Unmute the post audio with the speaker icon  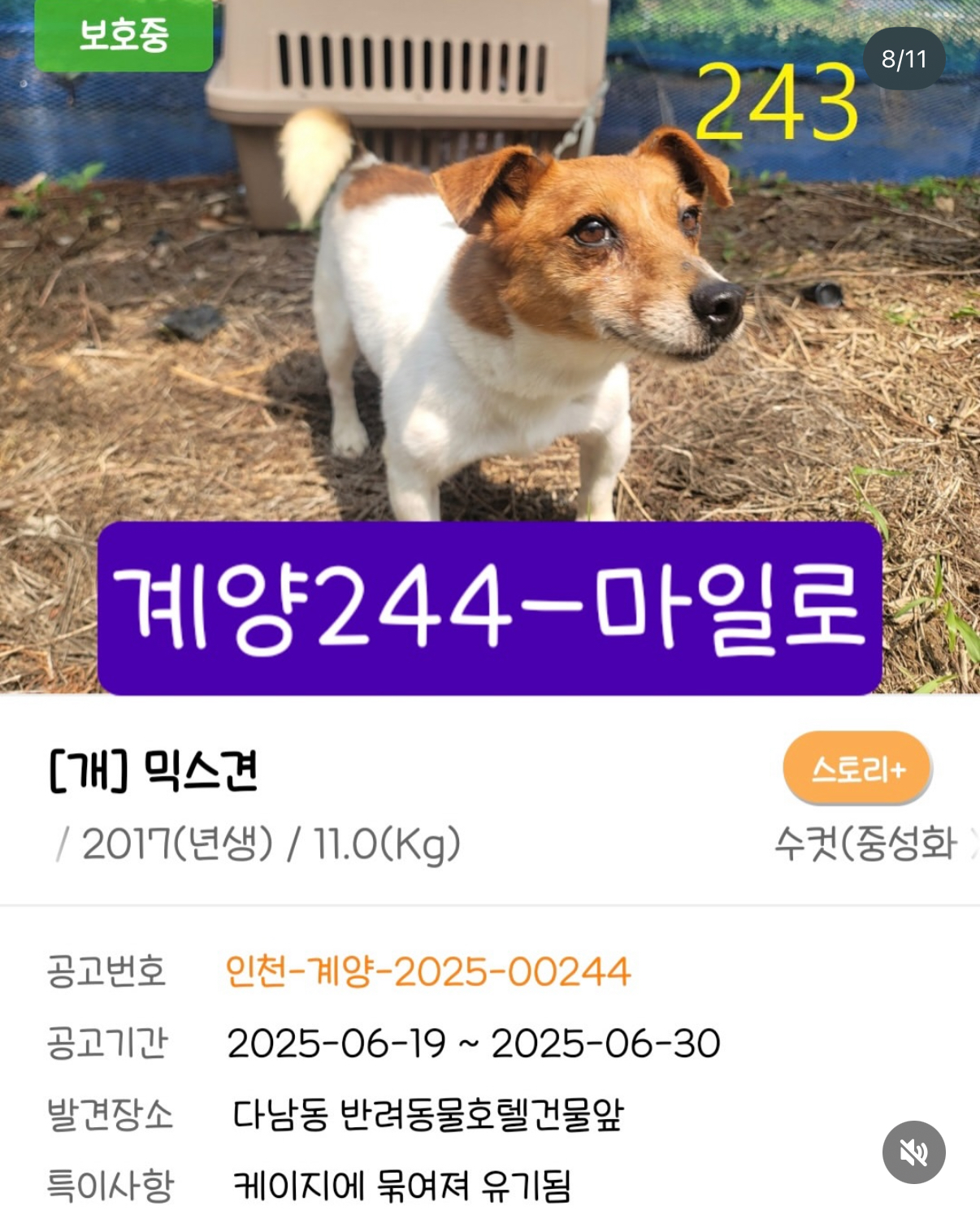913,1152
